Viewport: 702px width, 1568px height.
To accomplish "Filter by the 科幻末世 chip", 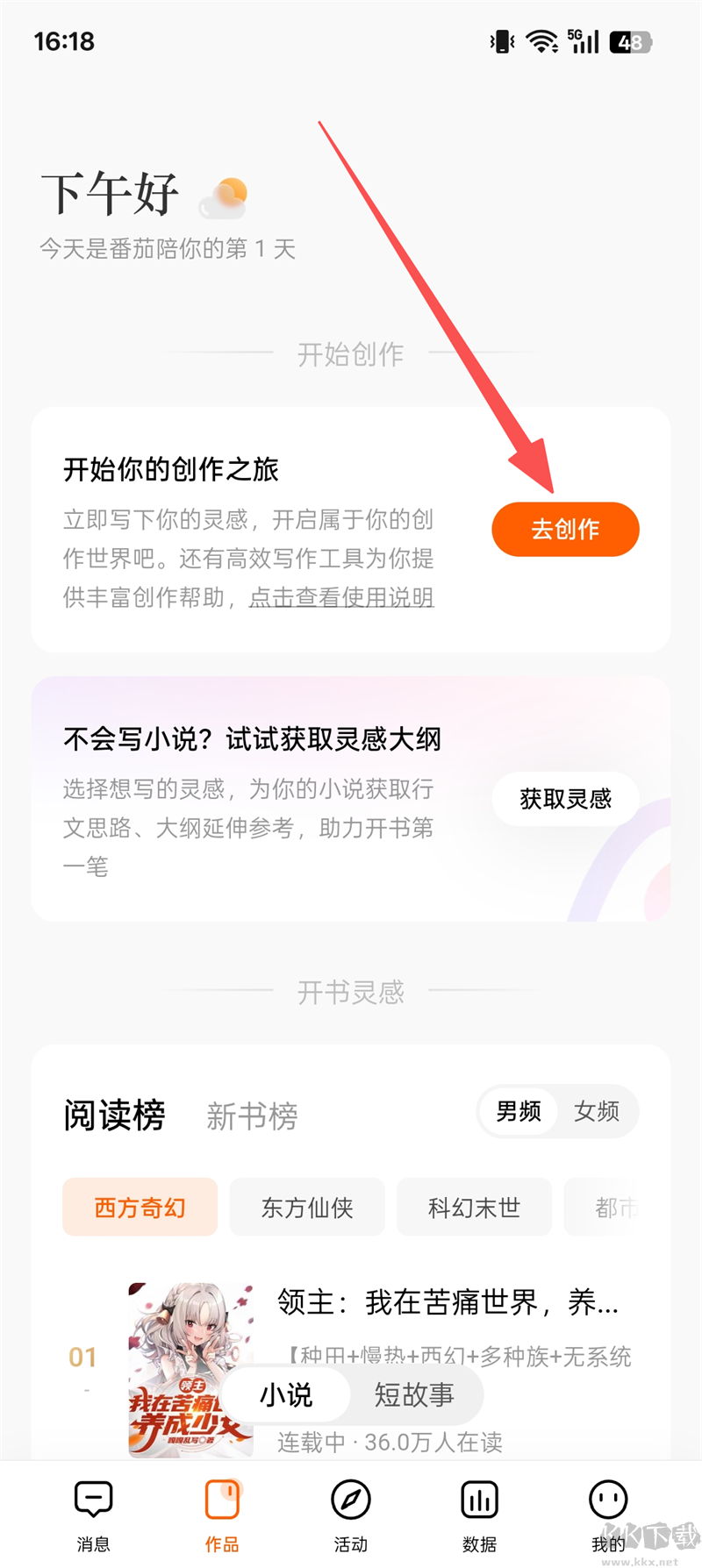I will [474, 1208].
